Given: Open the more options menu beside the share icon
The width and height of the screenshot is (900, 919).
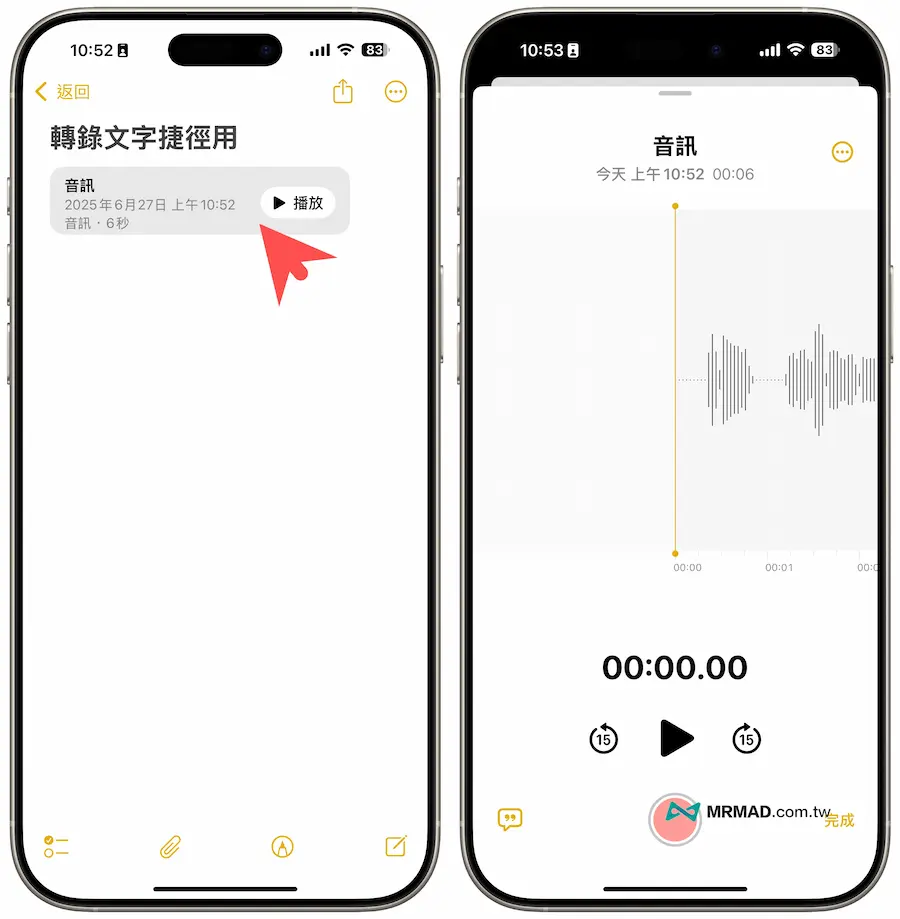Looking at the screenshot, I should point(396,92).
